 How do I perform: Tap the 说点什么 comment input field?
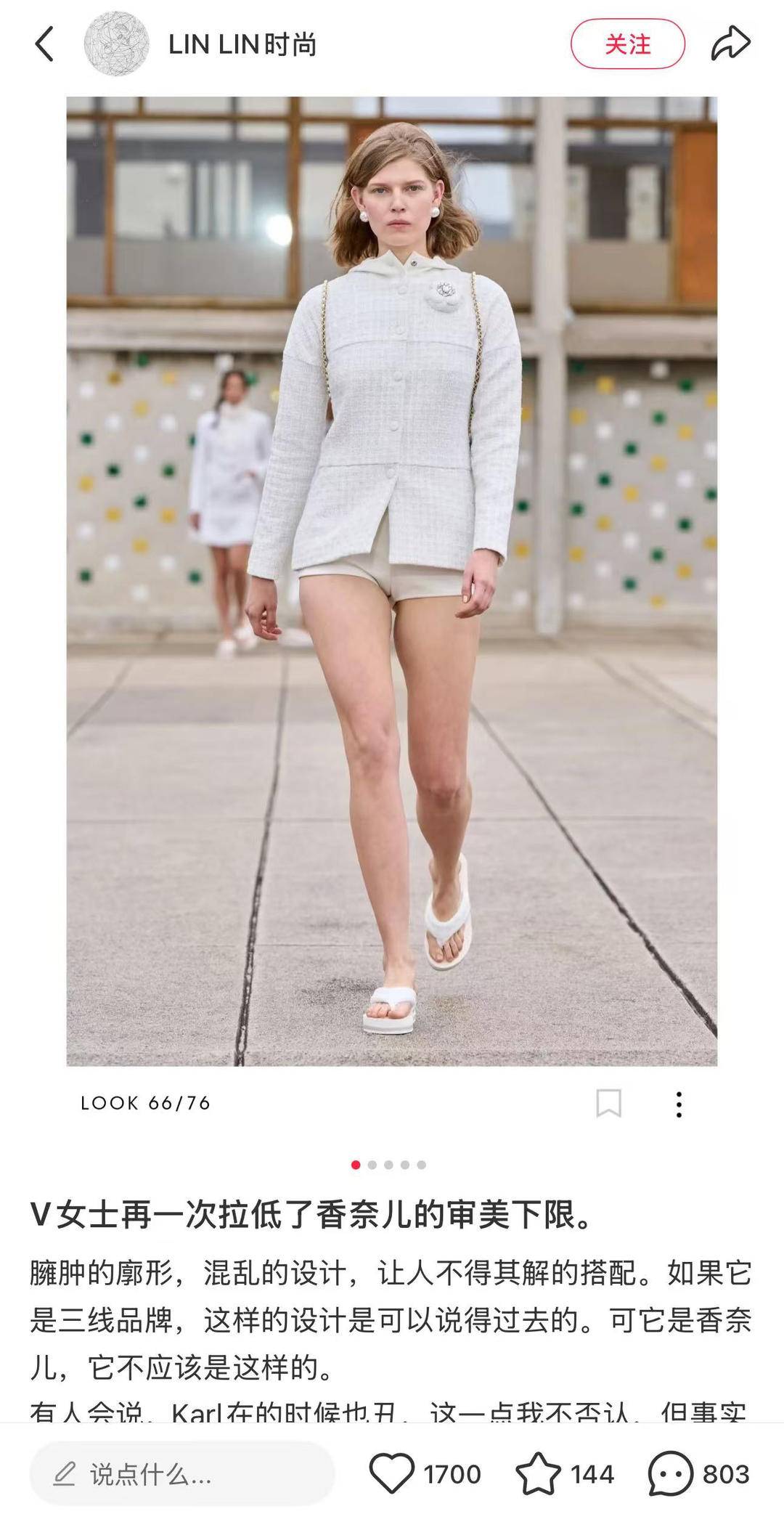click(x=181, y=1474)
